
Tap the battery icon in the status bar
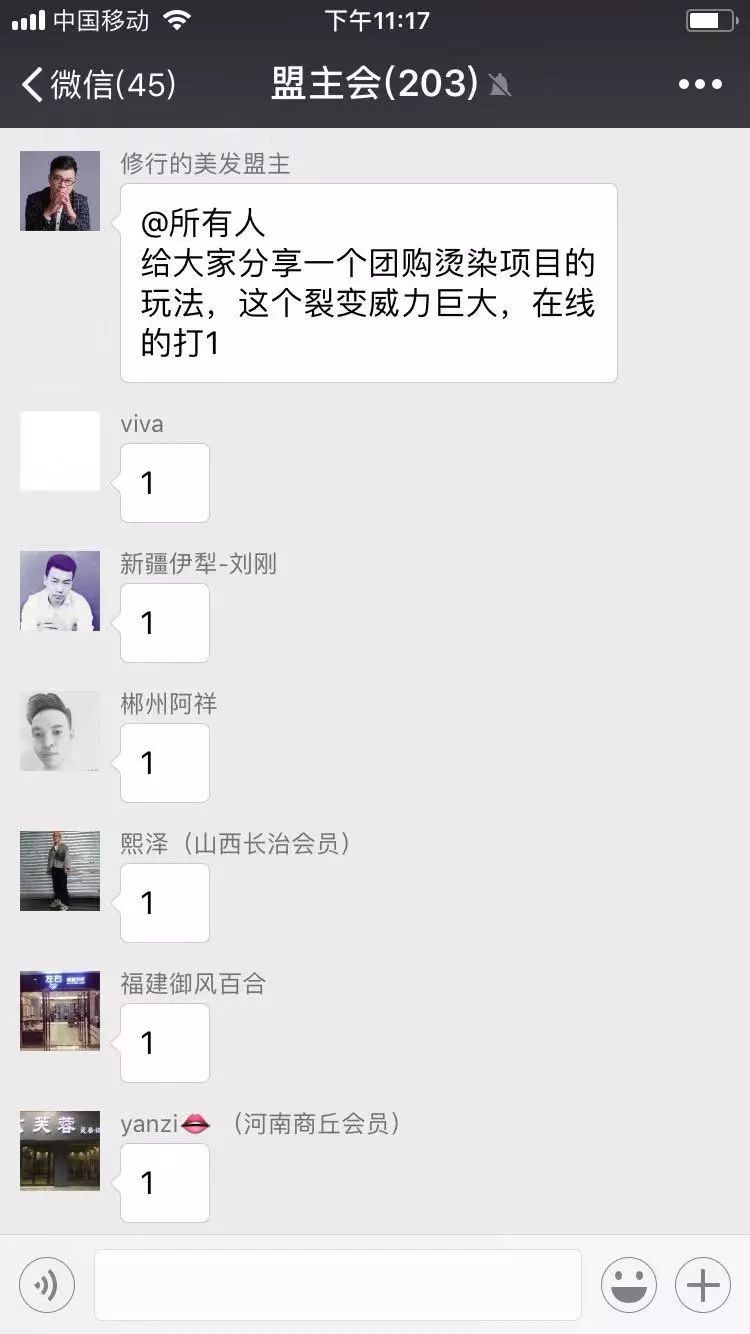[x=712, y=18]
